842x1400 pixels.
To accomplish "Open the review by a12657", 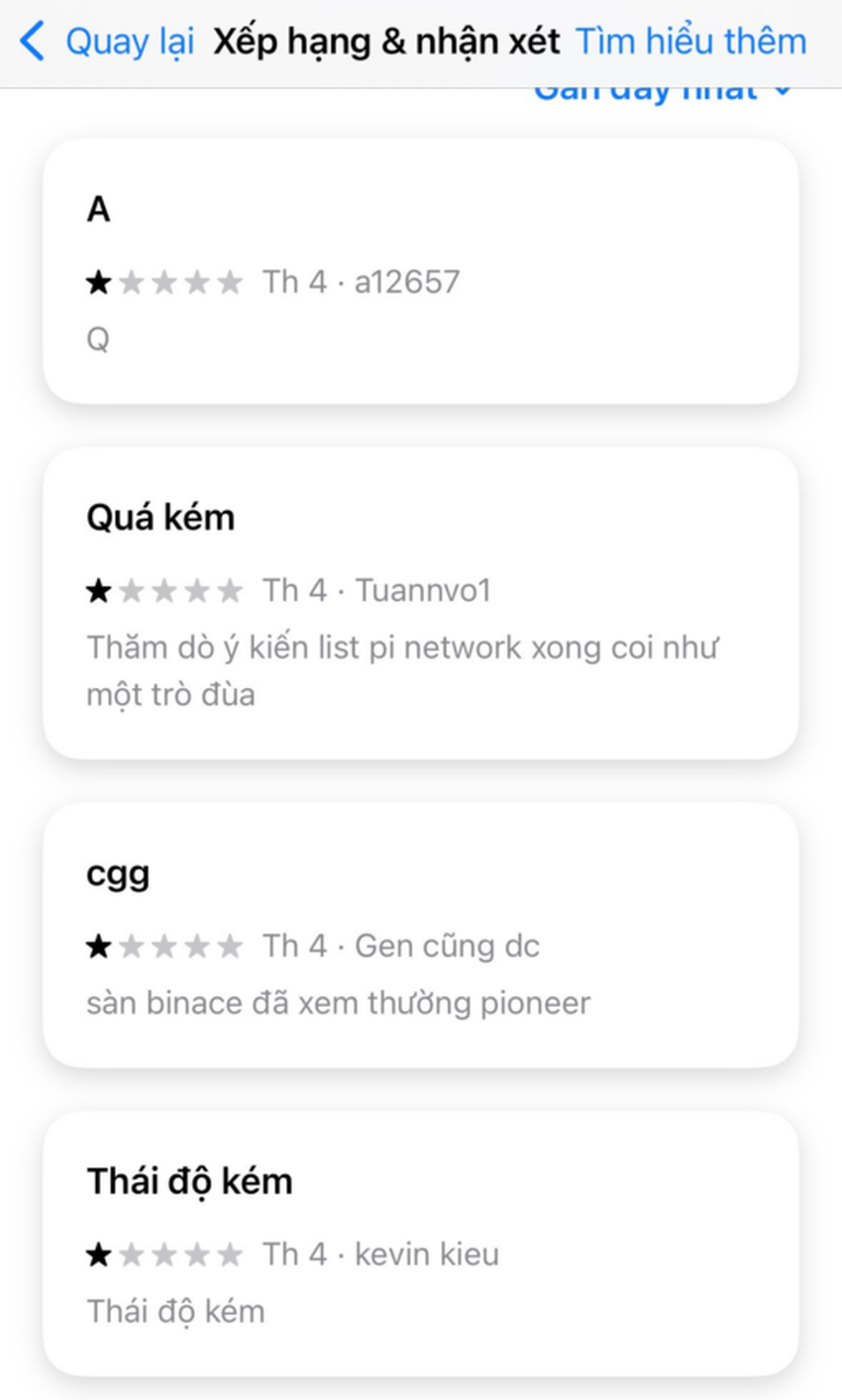I will 420,271.
